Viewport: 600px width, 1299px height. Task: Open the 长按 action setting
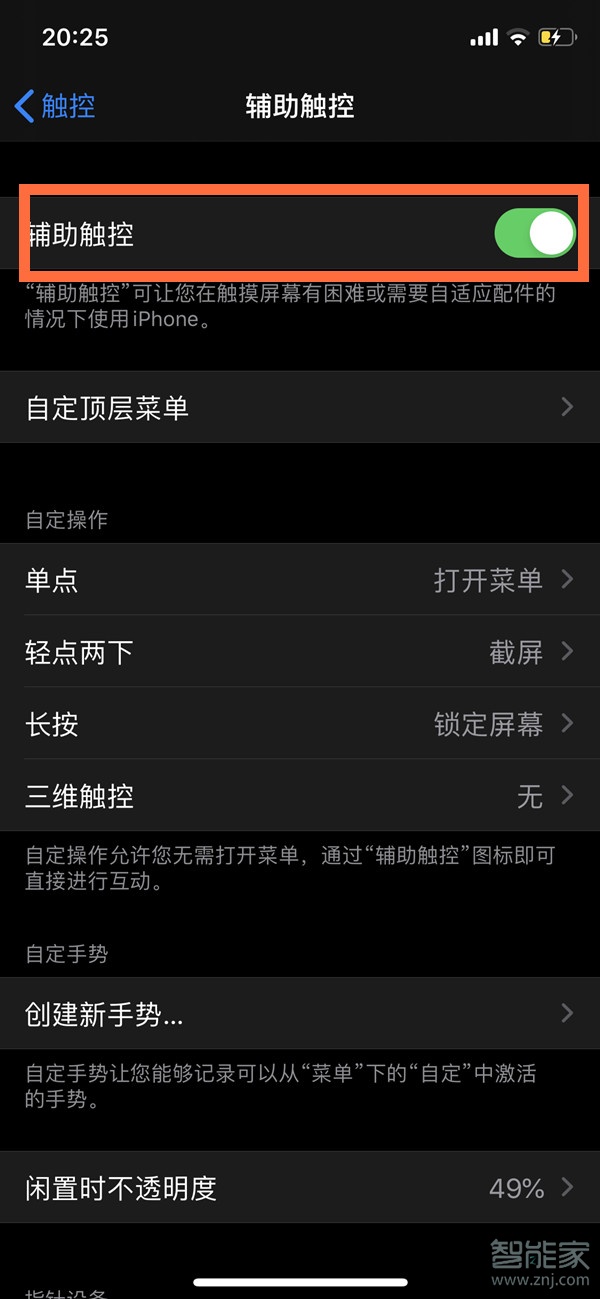300,724
